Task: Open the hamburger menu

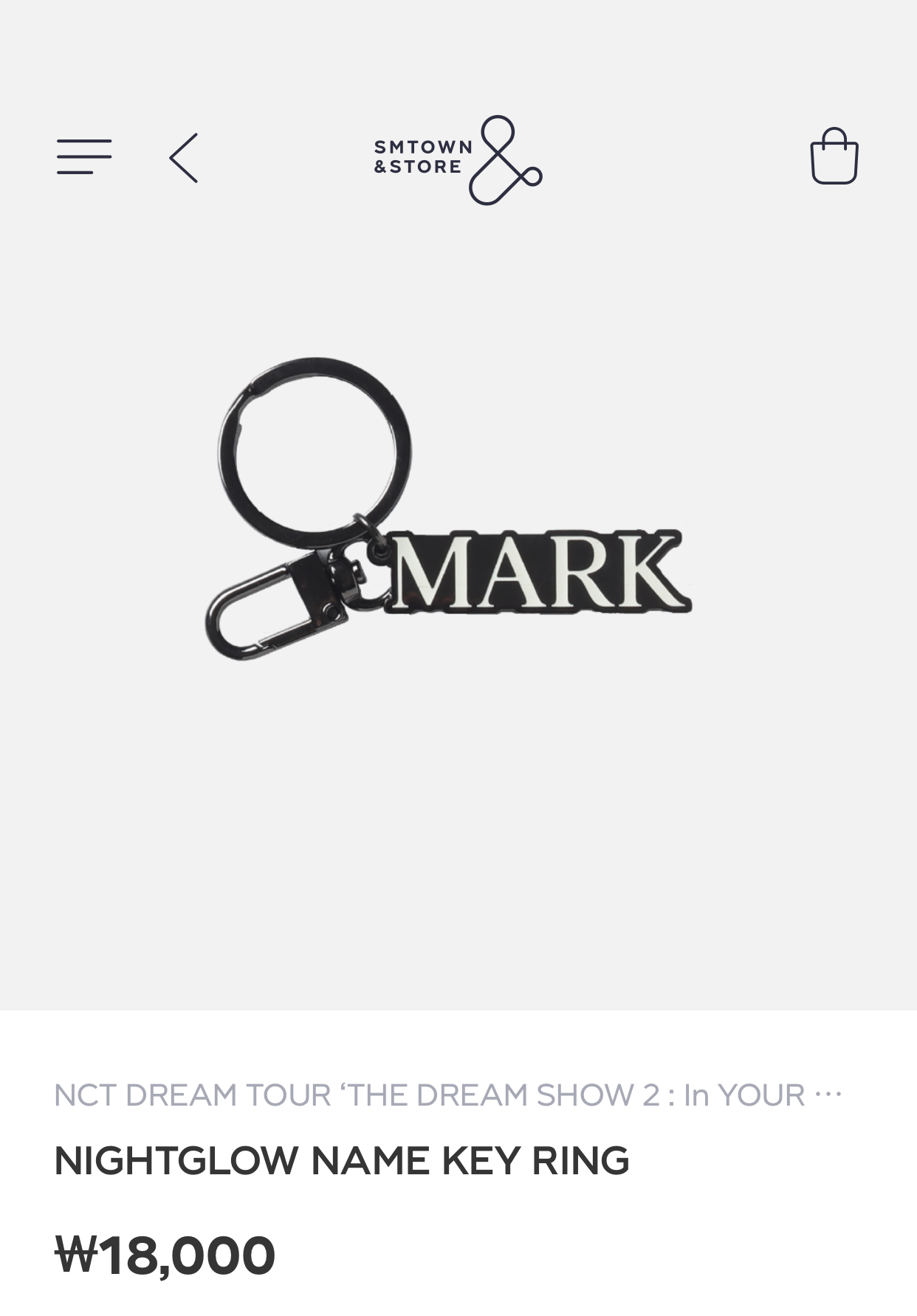Action: (x=83, y=156)
